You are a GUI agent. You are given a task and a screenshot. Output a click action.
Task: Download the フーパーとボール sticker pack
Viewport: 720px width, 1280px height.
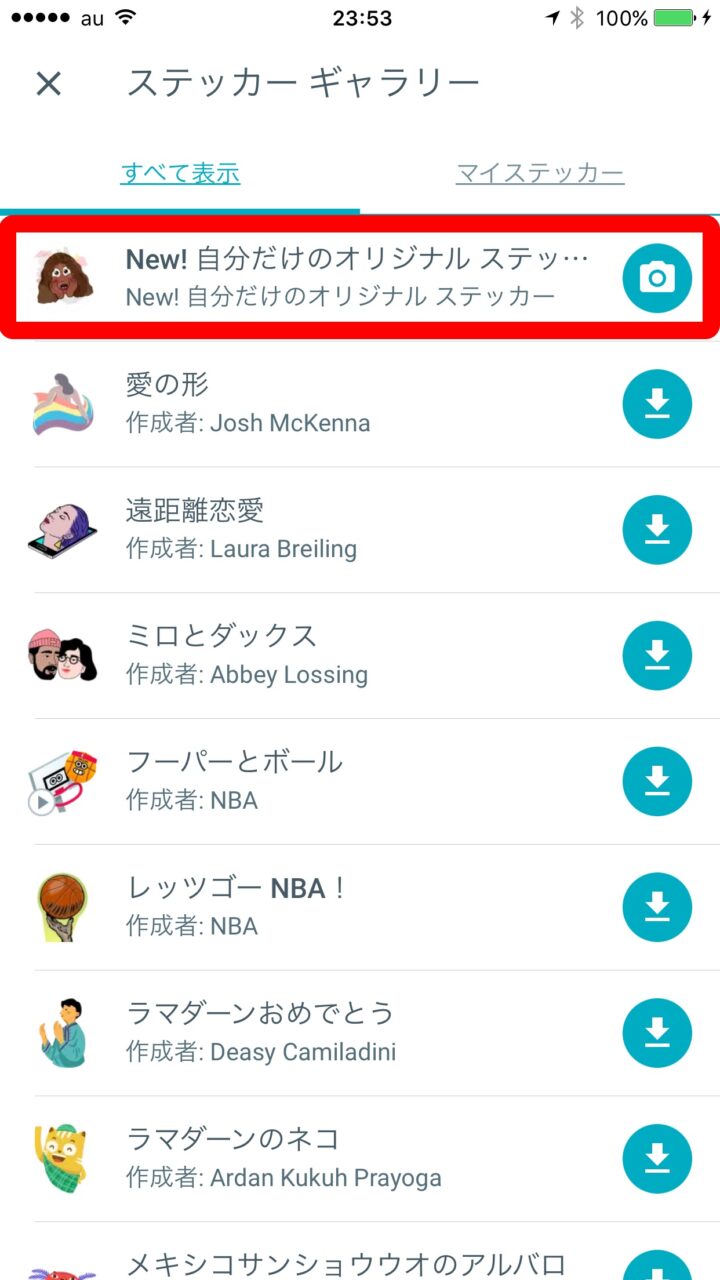tap(657, 782)
